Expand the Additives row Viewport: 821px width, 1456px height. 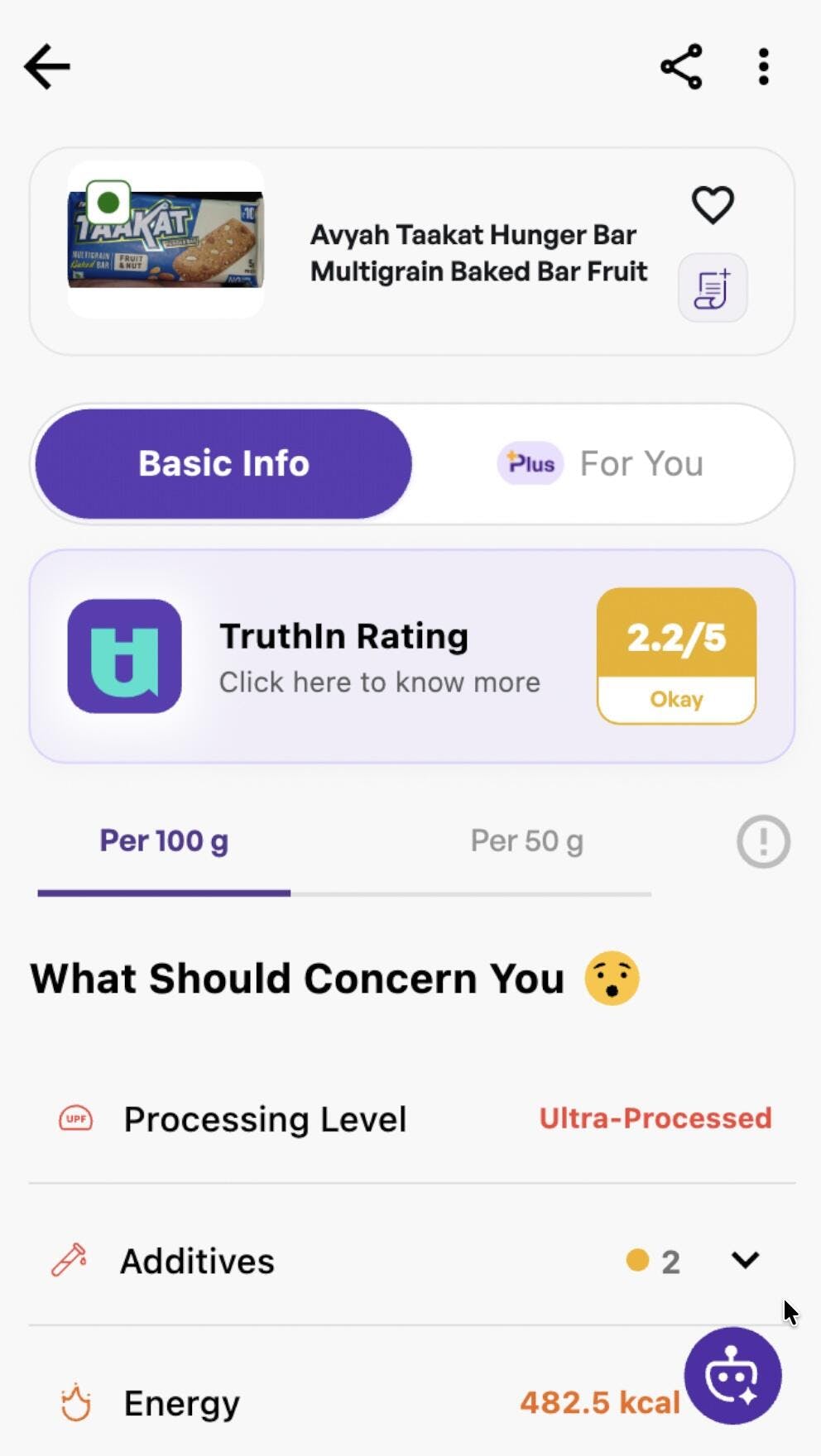pyautogui.click(x=745, y=1260)
